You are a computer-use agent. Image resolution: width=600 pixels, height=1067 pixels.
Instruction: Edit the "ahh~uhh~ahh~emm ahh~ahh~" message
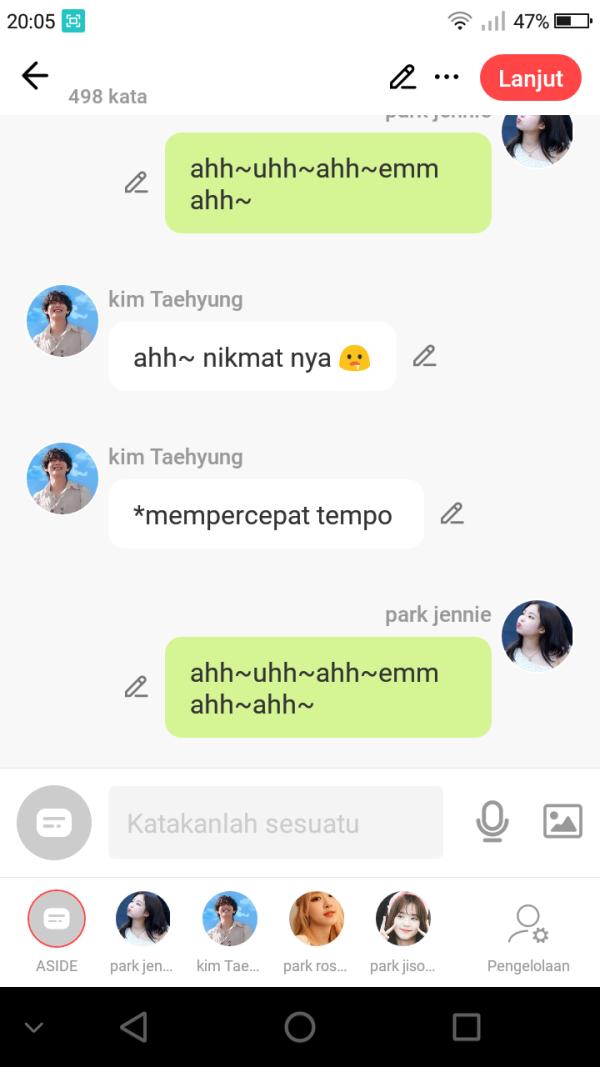pos(136,687)
